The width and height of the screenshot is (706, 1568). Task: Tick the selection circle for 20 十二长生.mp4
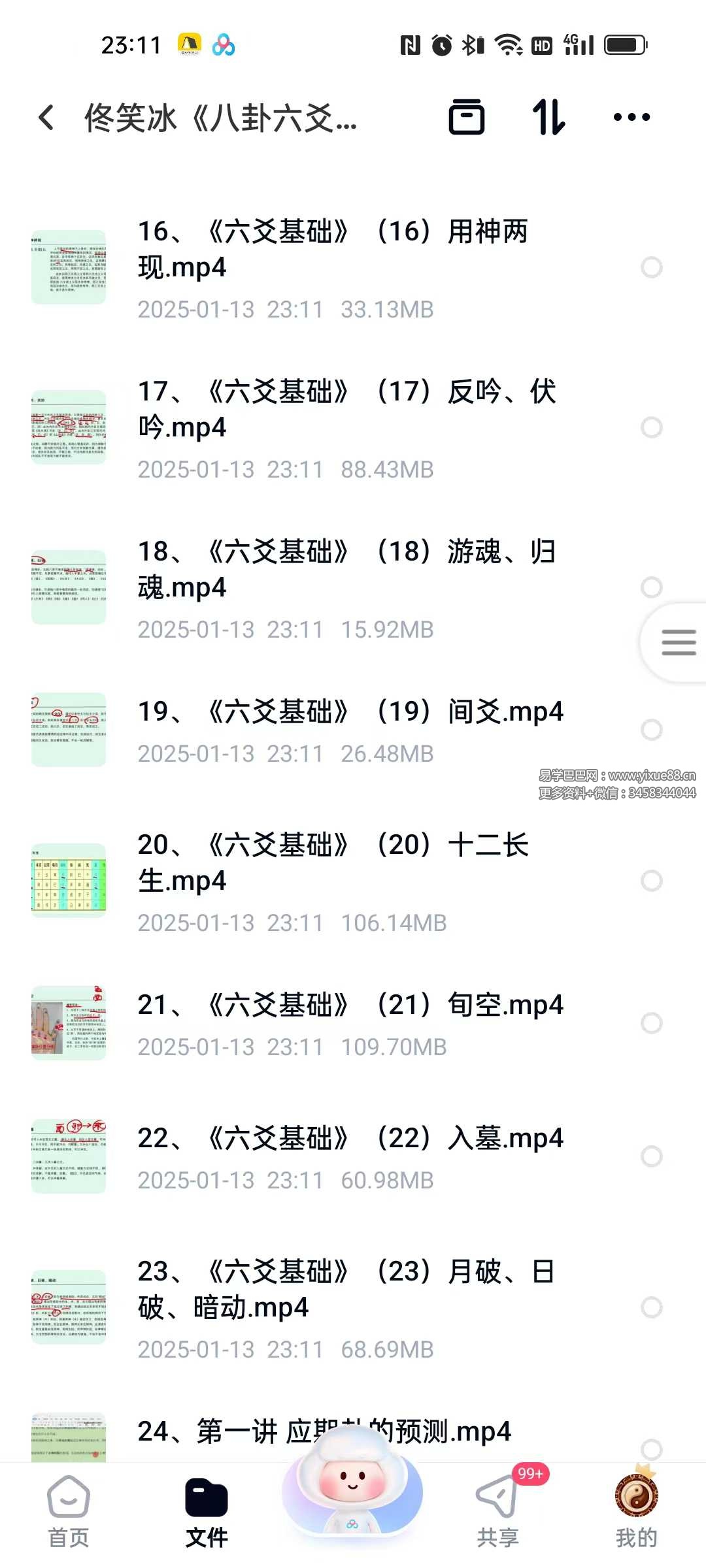(x=652, y=881)
